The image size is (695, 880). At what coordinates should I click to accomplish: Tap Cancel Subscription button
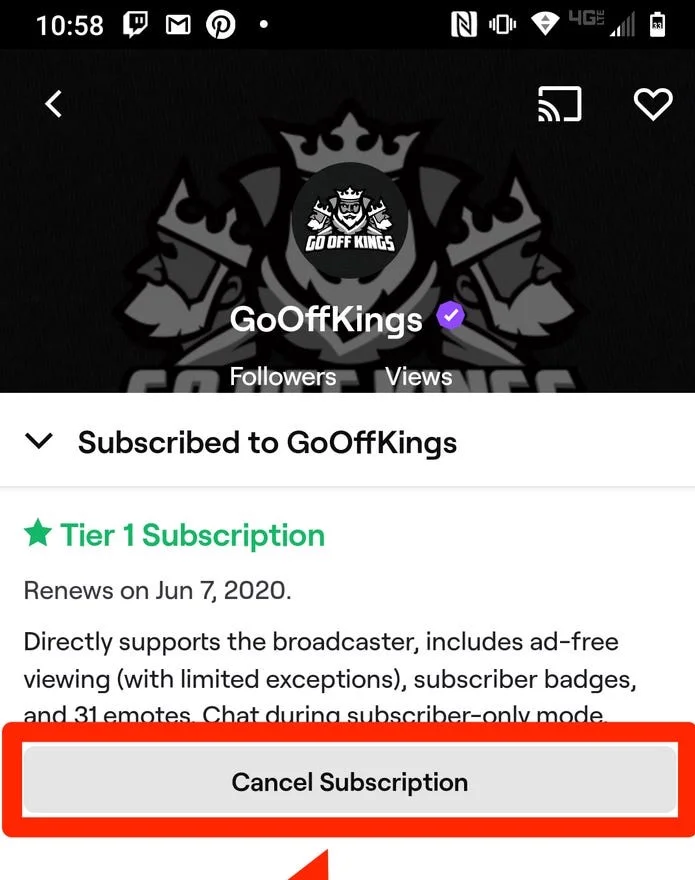coord(349,781)
